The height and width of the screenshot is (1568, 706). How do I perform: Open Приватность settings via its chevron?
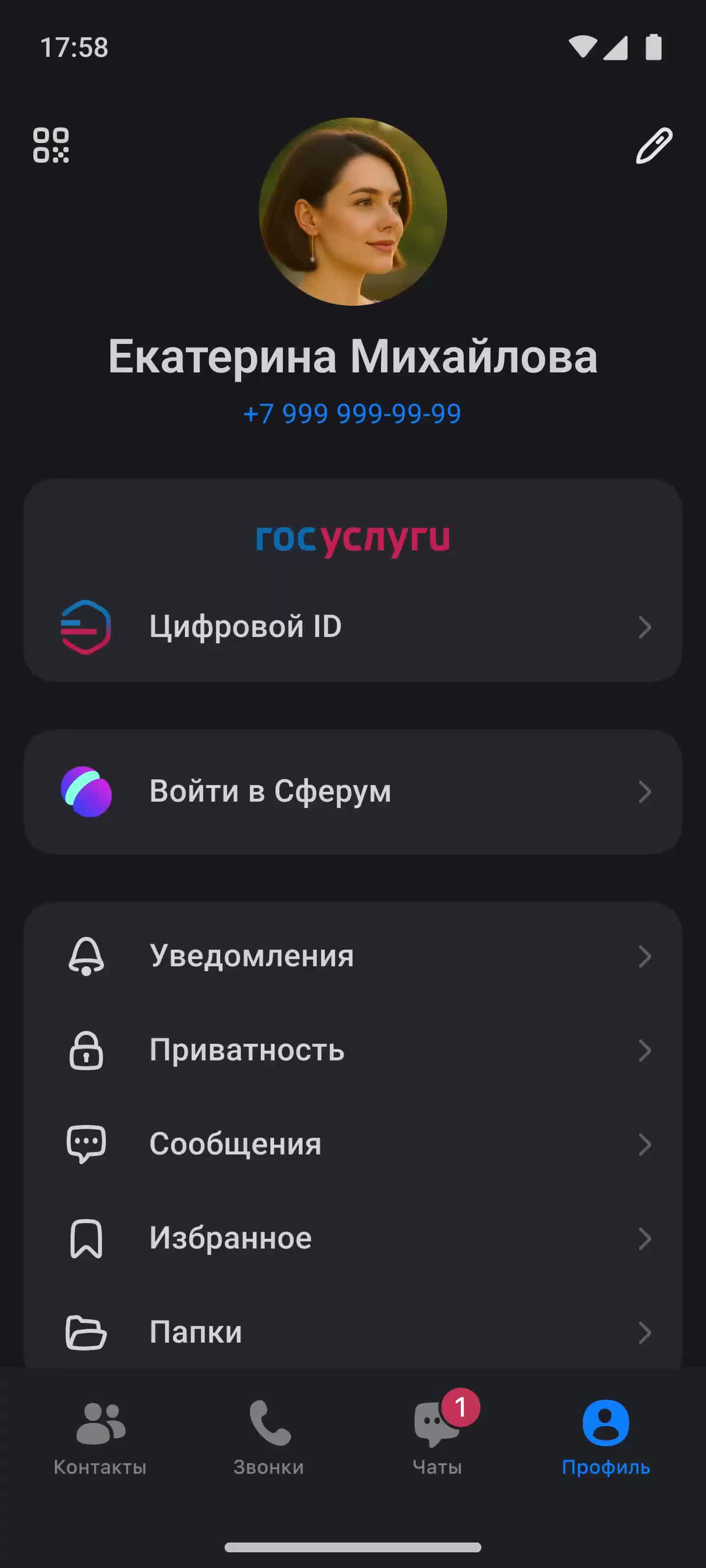pyautogui.click(x=646, y=1050)
